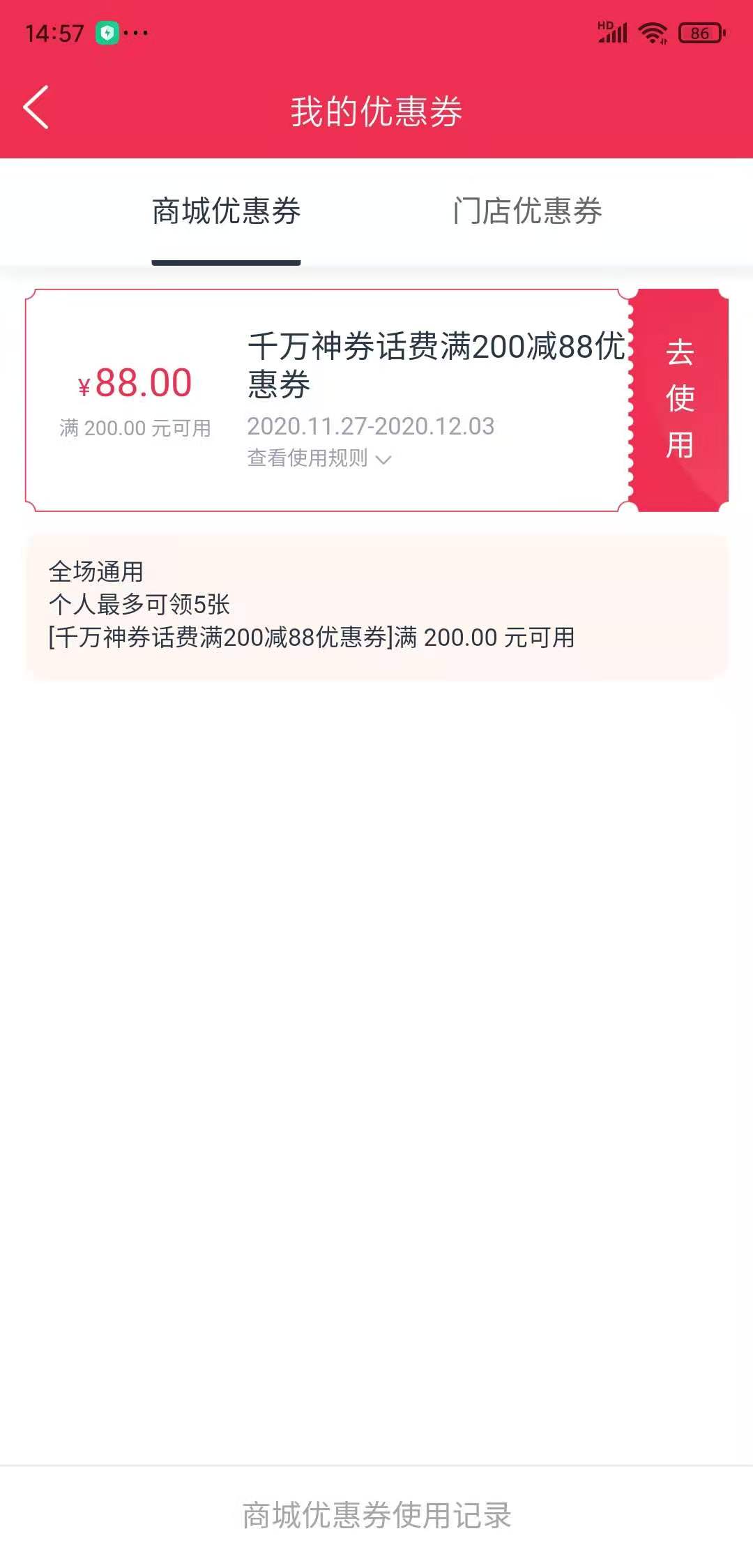Screen dimensions: 753x1568
Task: Click the battery indicator showing 86
Action: point(699,31)
